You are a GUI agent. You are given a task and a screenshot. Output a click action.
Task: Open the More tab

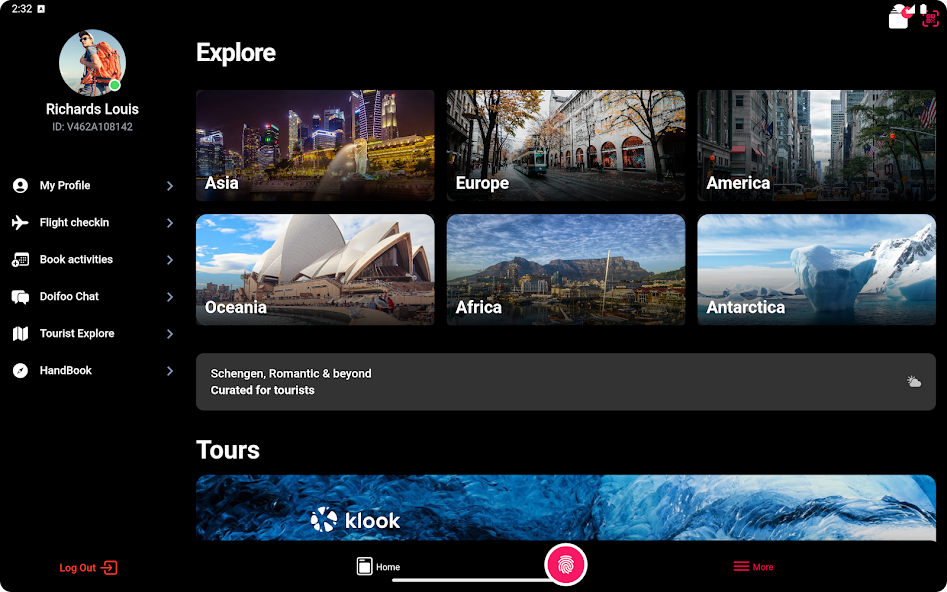[753, 567]
